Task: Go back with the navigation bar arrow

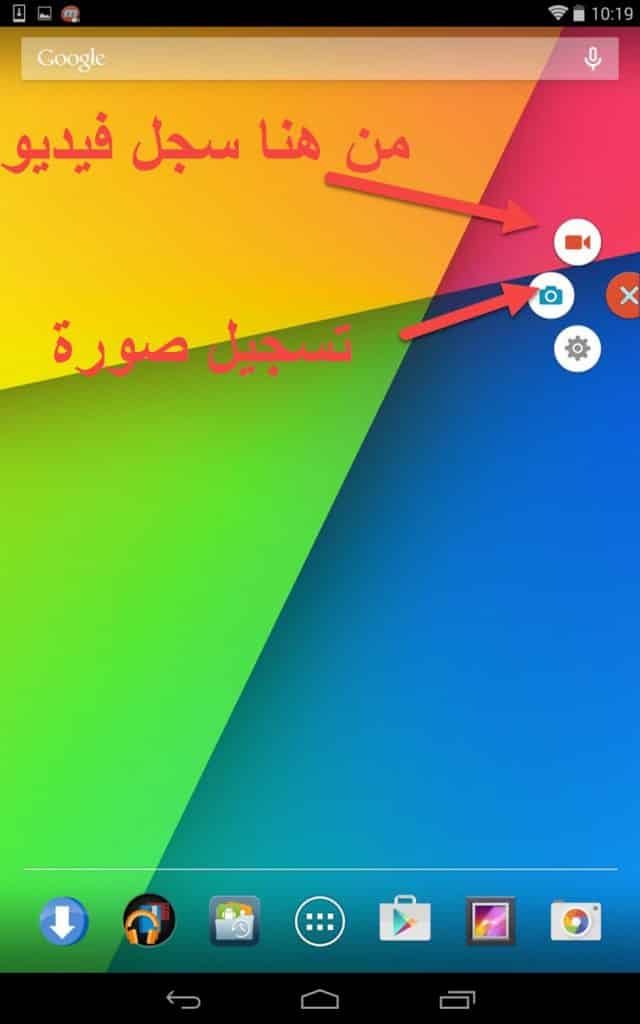Action: 183,999
